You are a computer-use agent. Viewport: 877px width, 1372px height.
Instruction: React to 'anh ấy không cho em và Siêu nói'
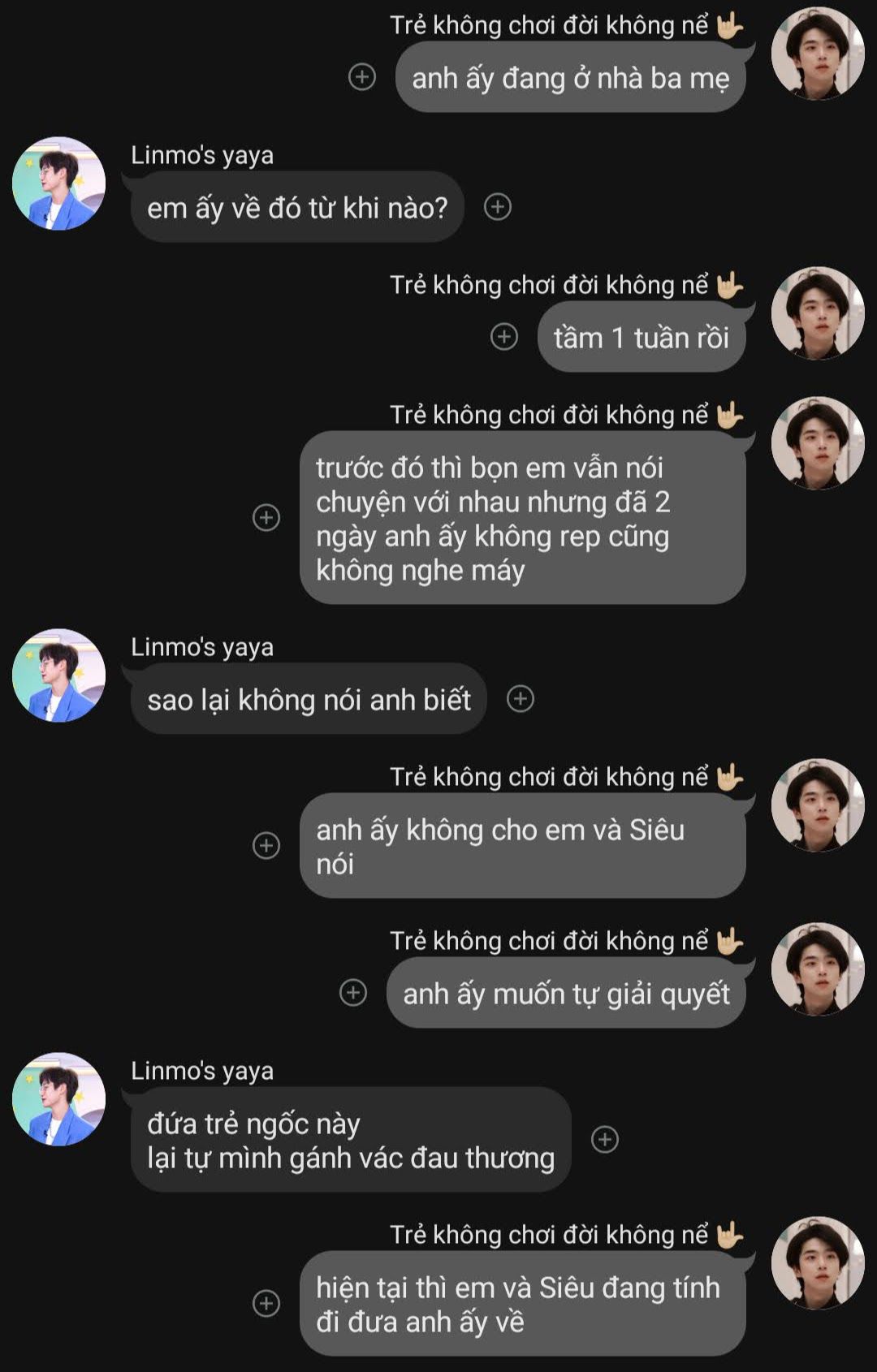click(x=266, y=845)
